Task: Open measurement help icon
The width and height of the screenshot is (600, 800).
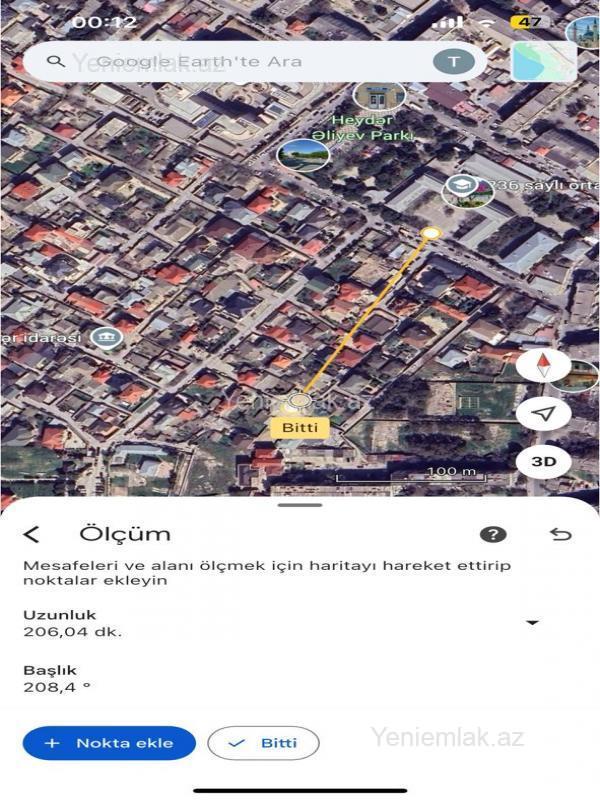Action: 493,535
